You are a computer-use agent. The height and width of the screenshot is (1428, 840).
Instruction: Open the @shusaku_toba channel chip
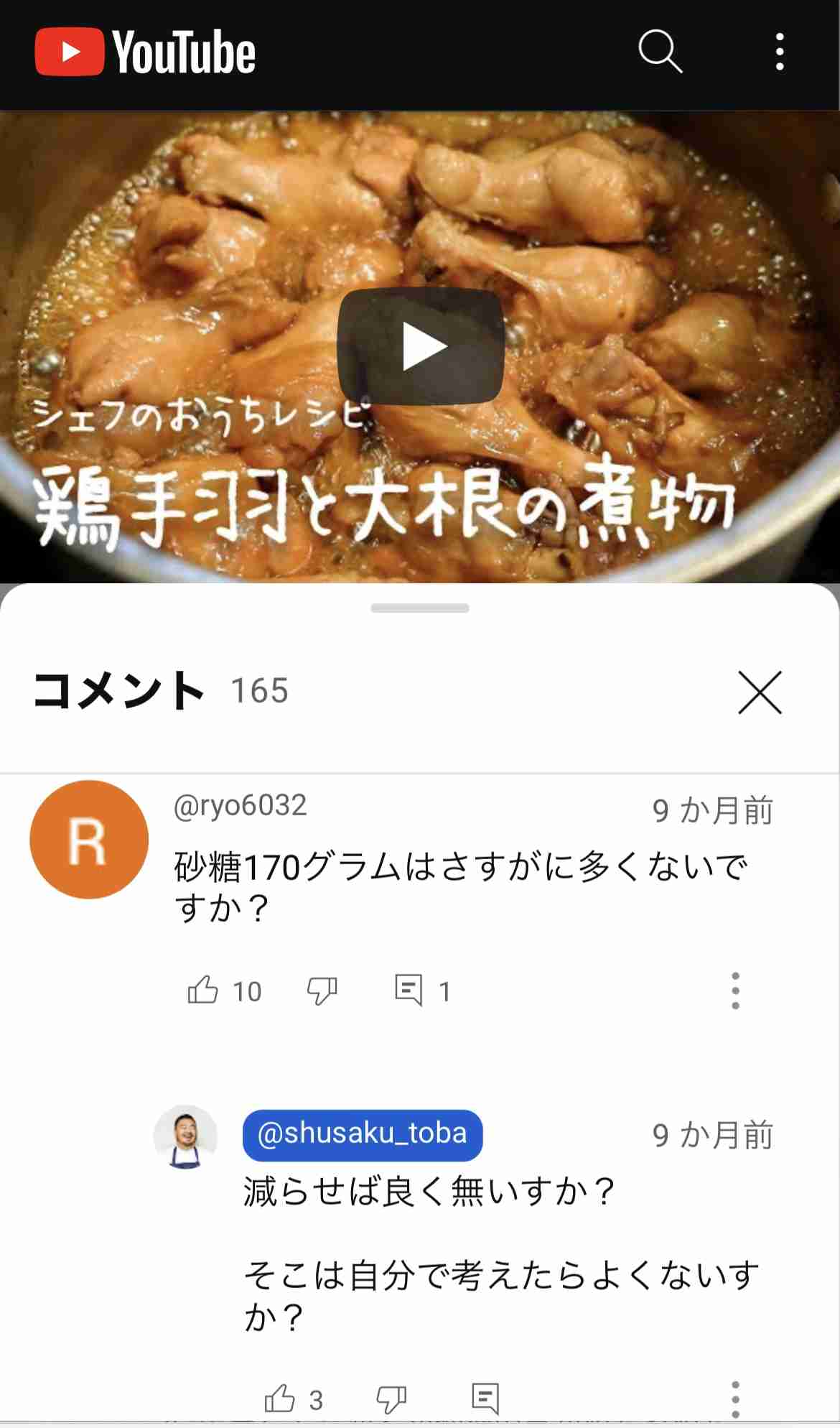point(363,1135)
